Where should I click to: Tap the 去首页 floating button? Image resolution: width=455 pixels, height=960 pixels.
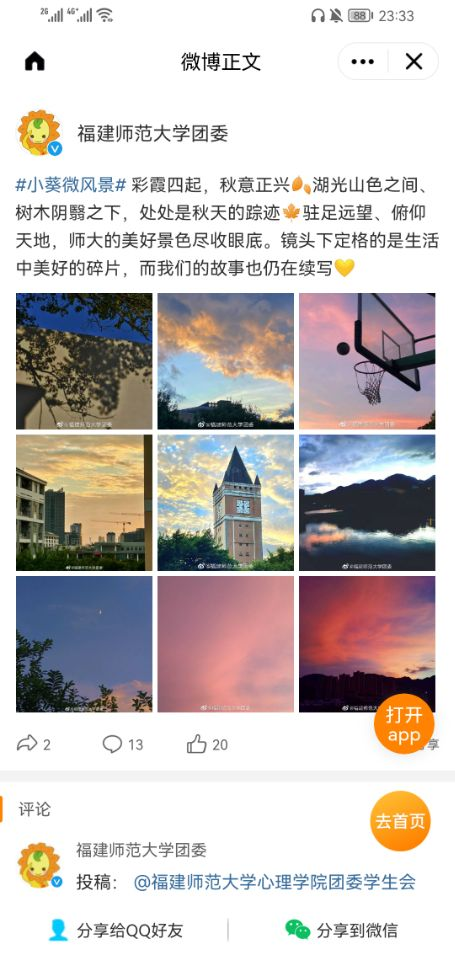click(x=400, y=821)
